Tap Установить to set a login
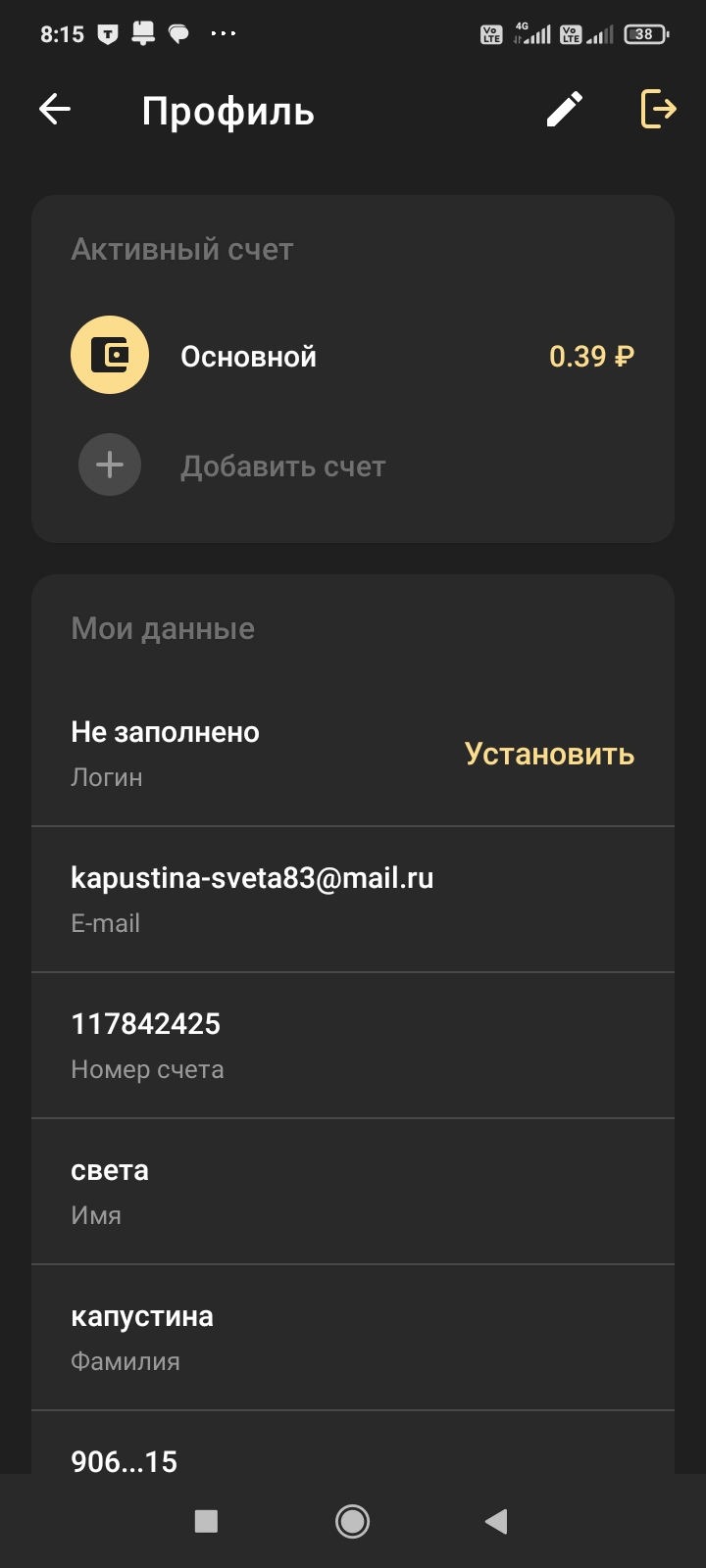Viewport: 706px width, 1568px height. coord(549,754)
